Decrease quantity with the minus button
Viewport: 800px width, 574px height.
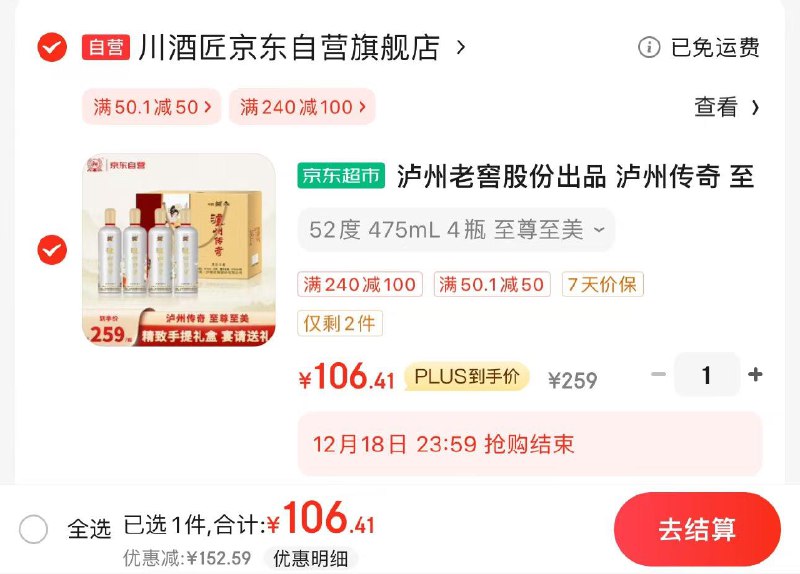pos(658,375)
